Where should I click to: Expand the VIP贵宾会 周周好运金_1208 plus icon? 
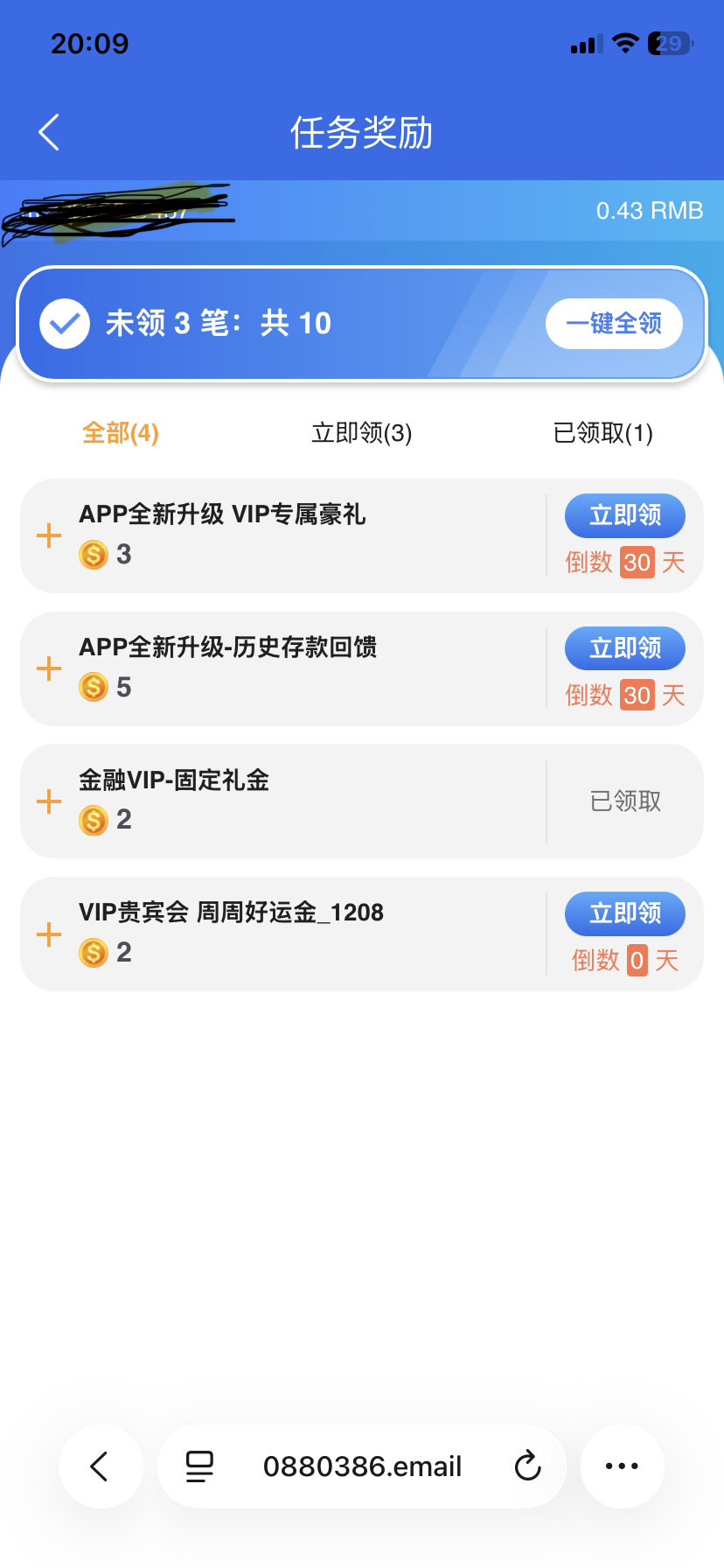pyautogui.click(x=49, y=934)
